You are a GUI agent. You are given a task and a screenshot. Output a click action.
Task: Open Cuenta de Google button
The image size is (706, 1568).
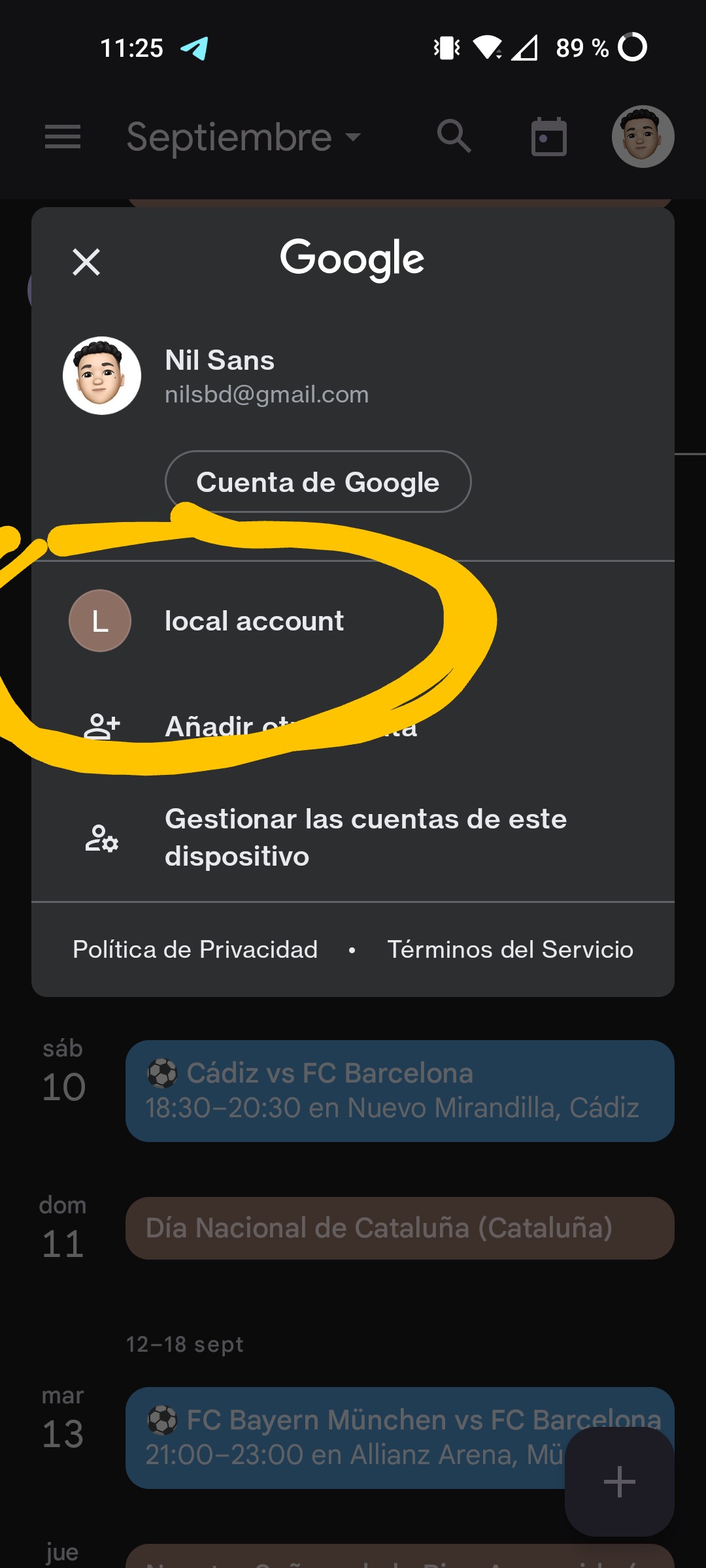(318, 482)
